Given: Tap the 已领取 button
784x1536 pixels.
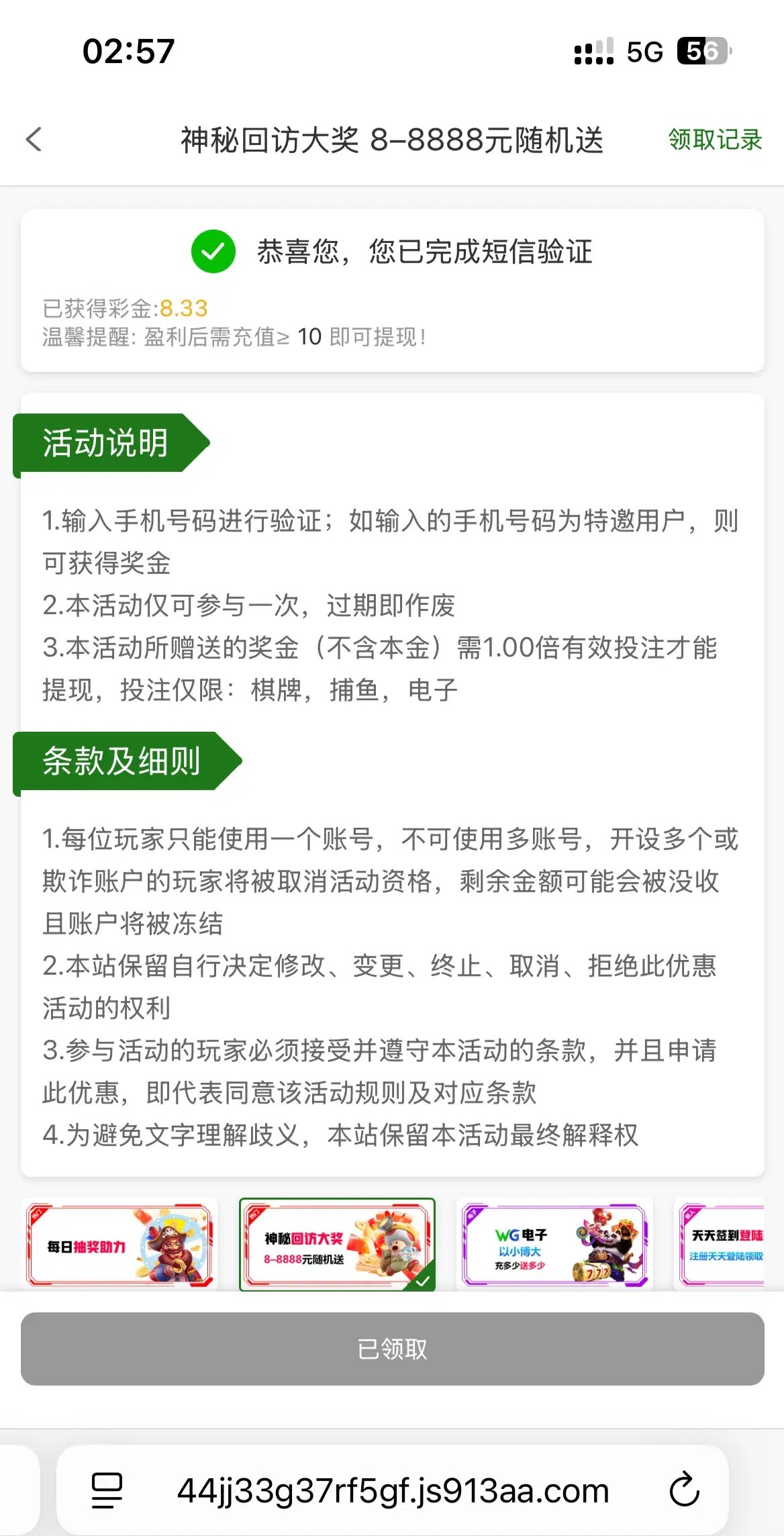Looking at the screenshot, I should (392, 1349).
